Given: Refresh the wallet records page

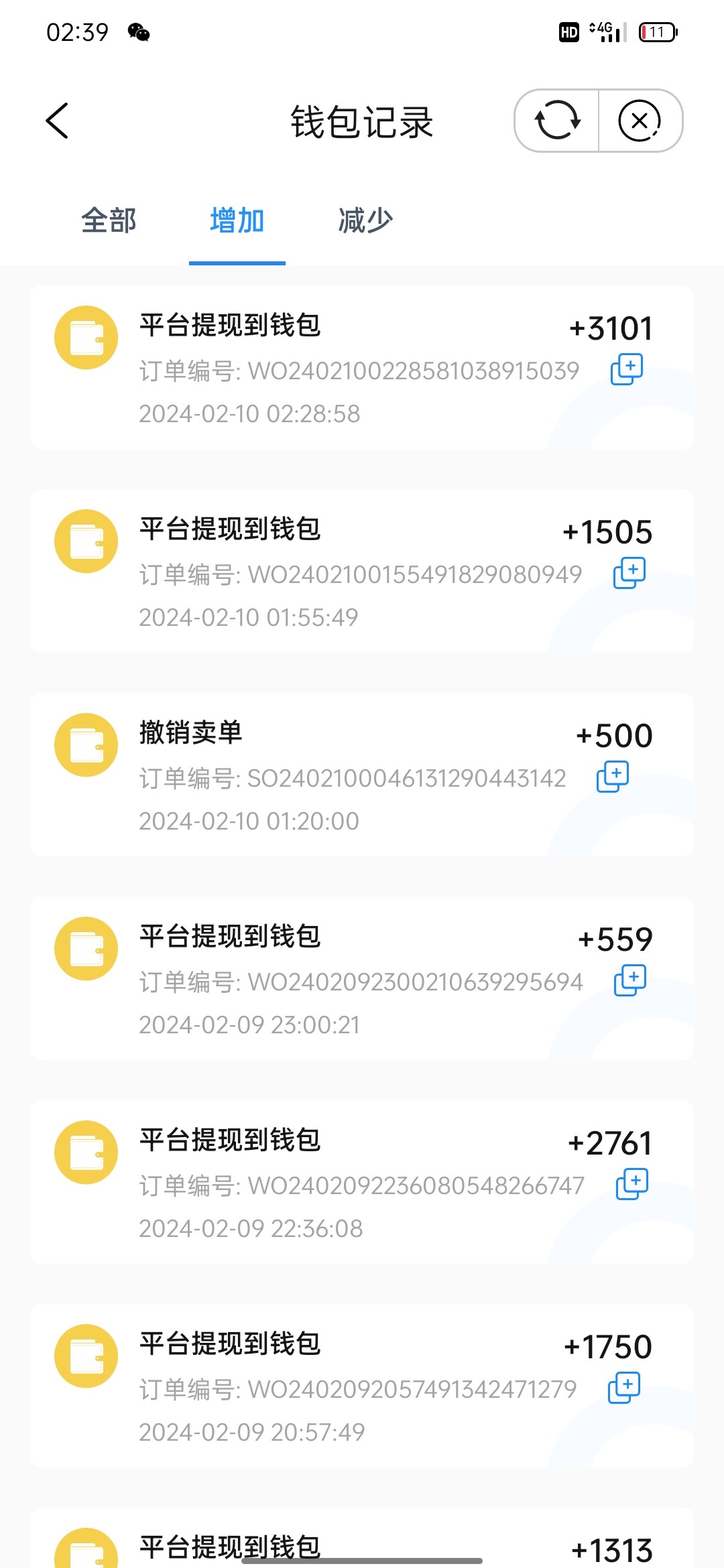Looking at the screenshot, I should click(x=556, y=121).
